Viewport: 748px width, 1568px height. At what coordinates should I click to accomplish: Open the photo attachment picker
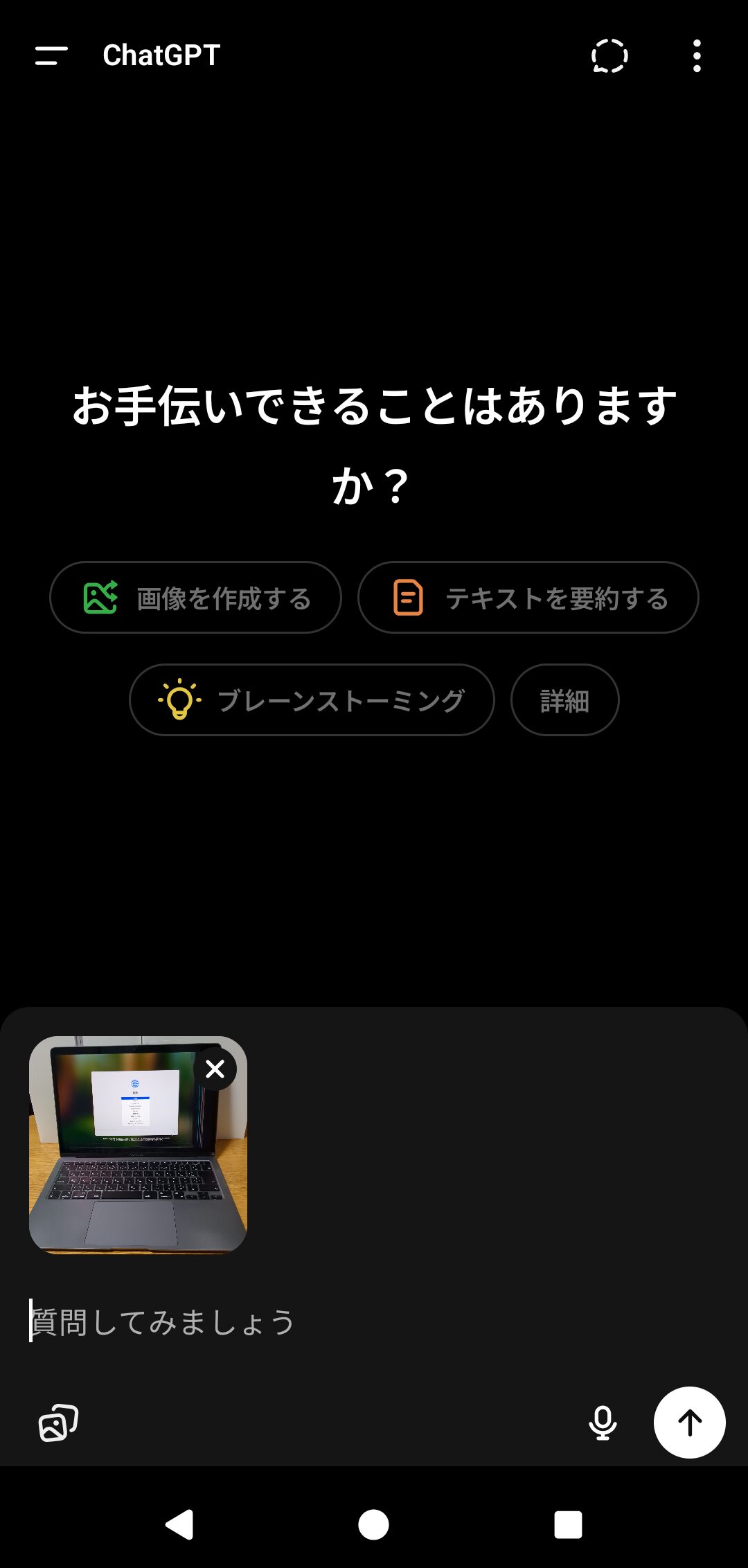58,1423
